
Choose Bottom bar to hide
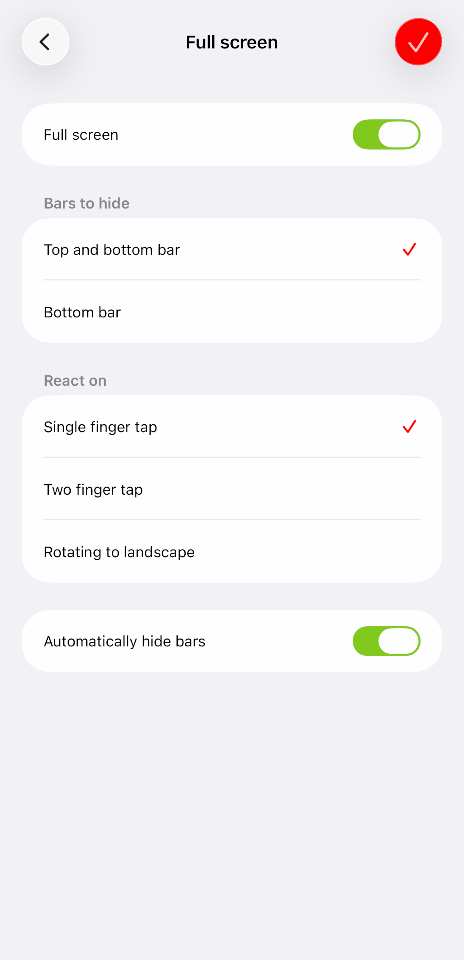pyautogui.click(x=232, y=312)
